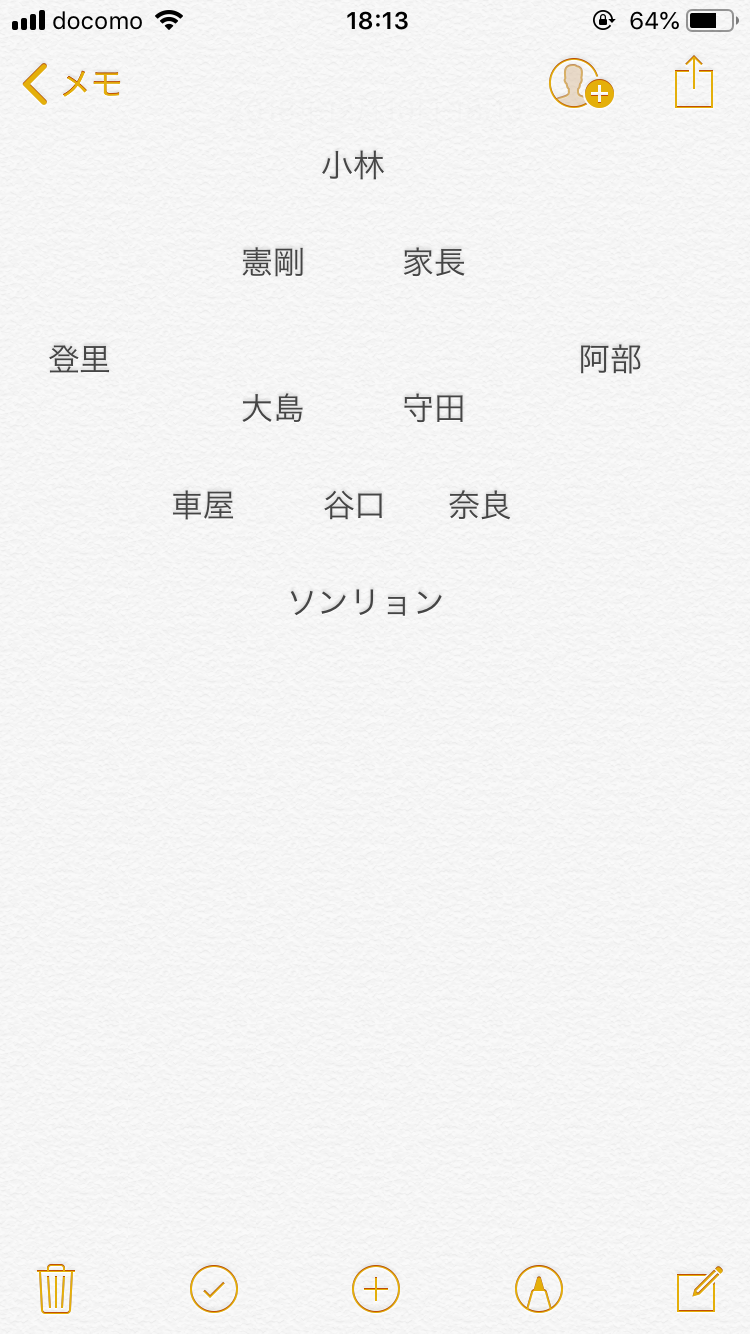The image size is (750, 1334).
Task: Add people to this note
Action: (x=581, y=83)
